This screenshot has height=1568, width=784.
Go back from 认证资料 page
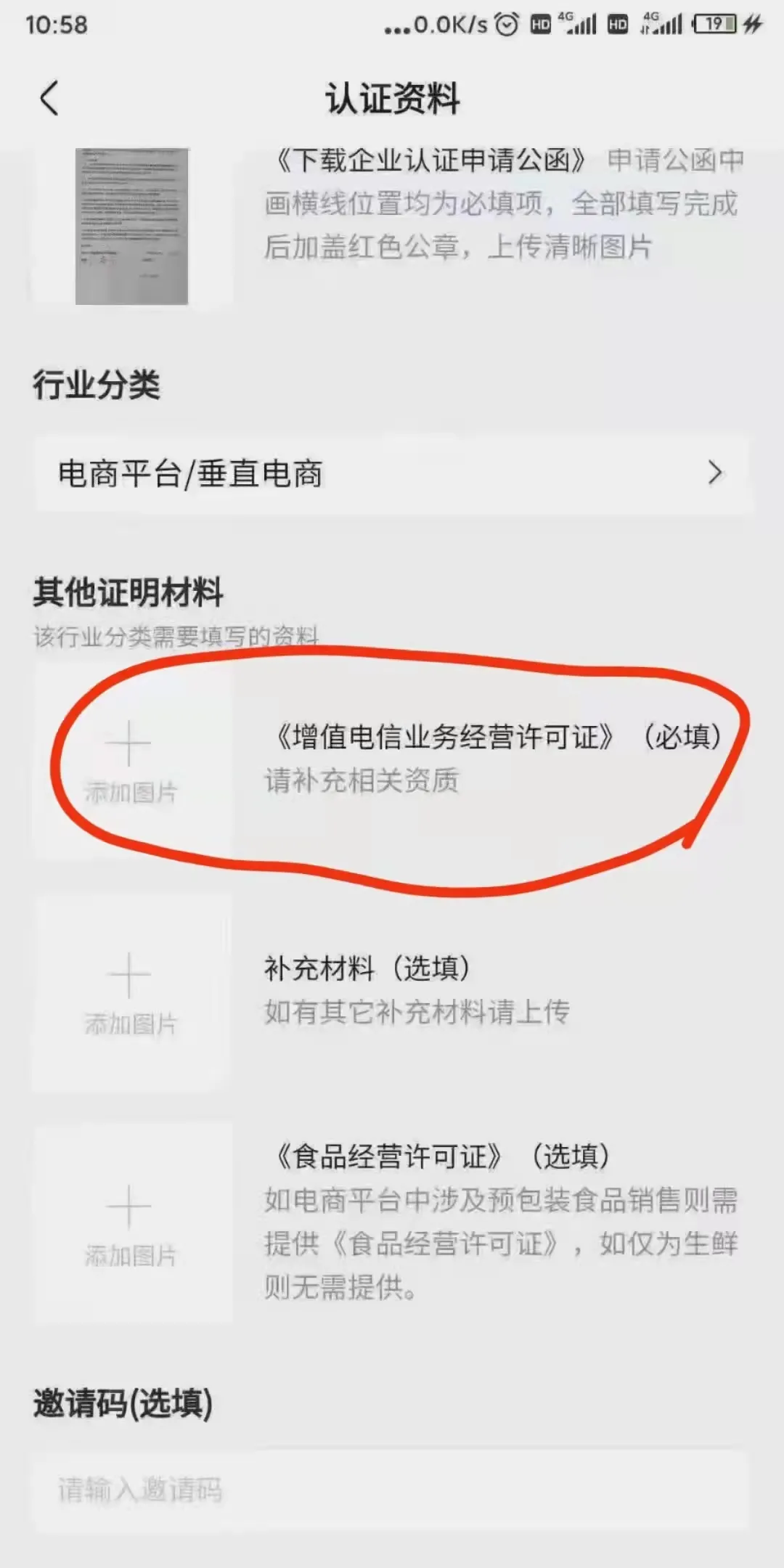[49, 99]
